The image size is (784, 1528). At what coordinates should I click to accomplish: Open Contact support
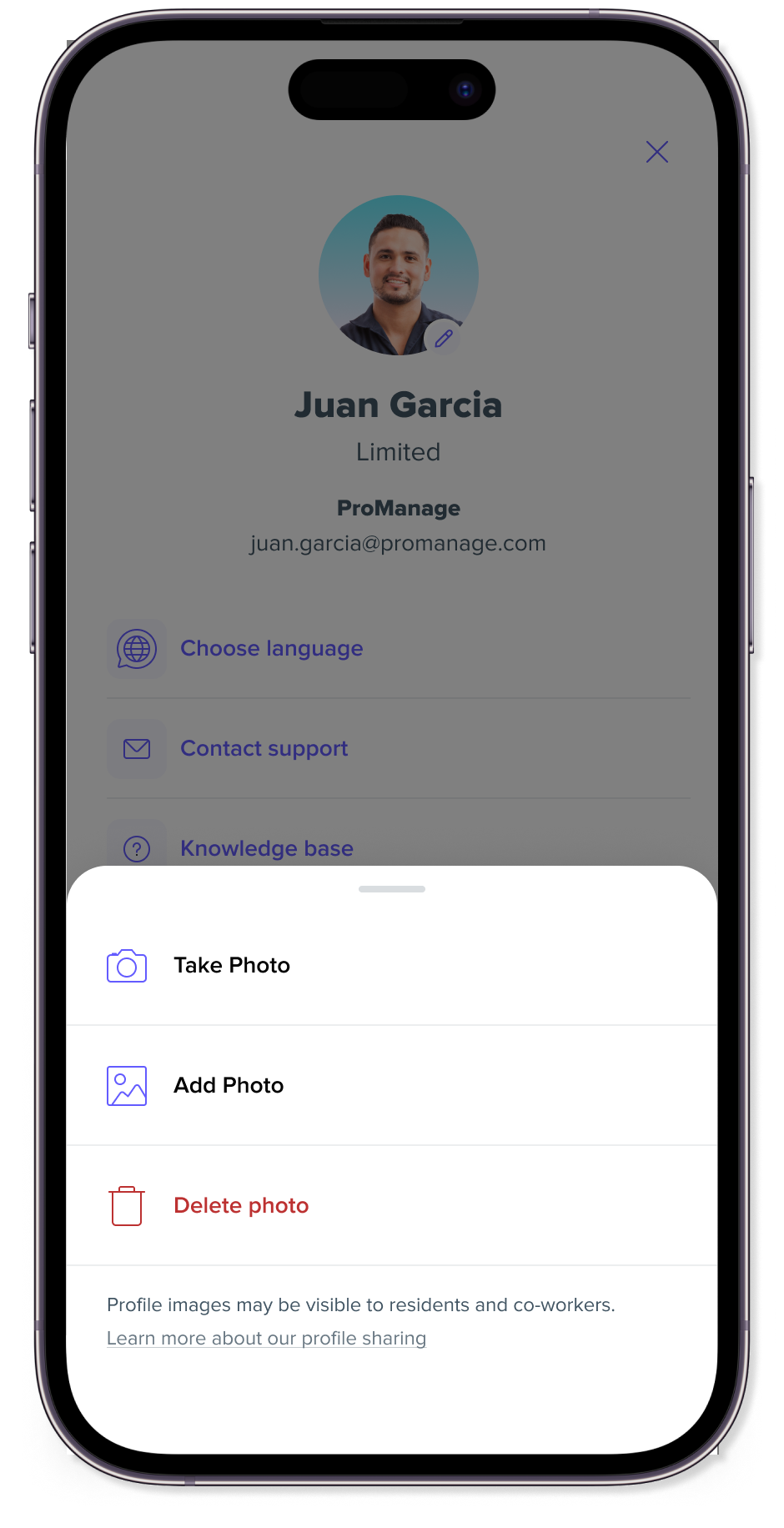(264, 748)
